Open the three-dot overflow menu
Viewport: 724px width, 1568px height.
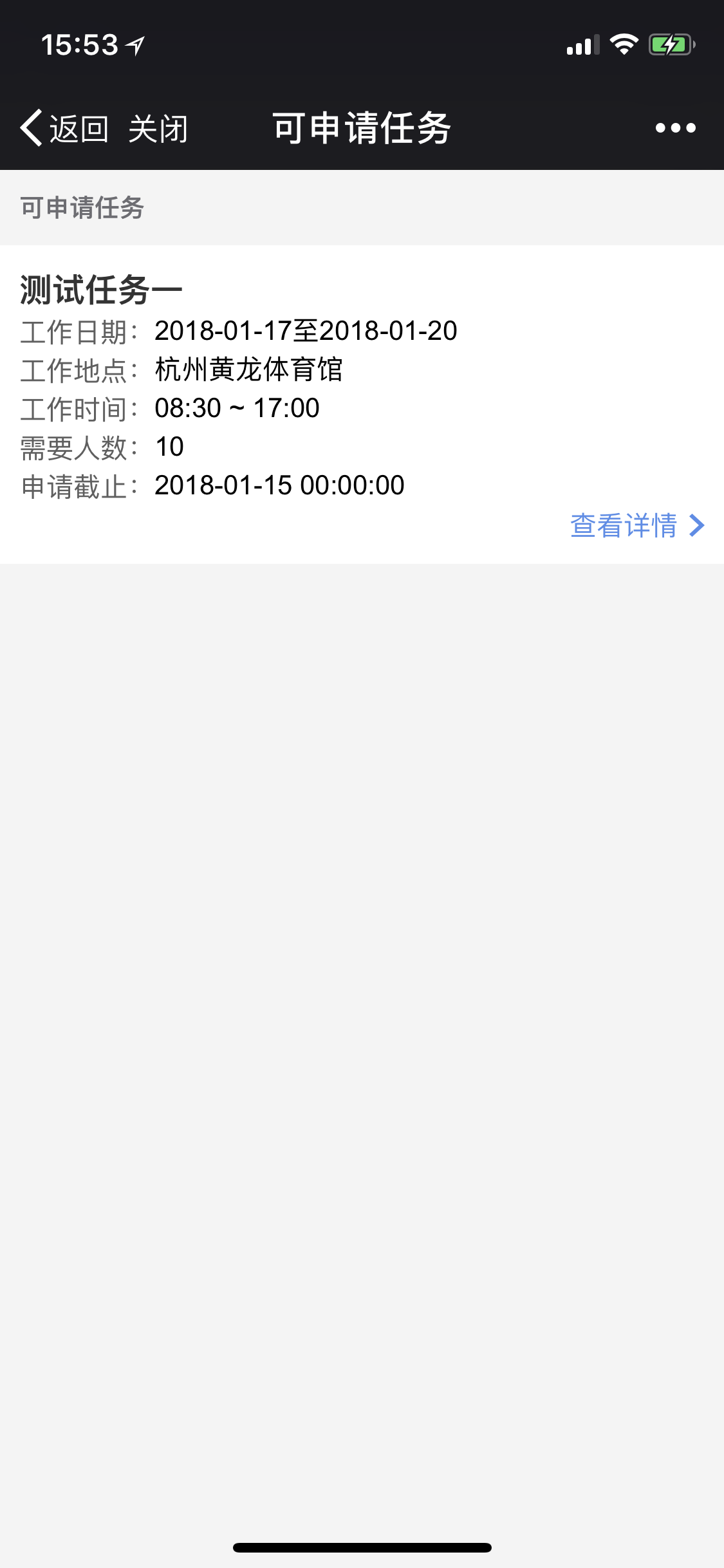click(x=675, y=128)
